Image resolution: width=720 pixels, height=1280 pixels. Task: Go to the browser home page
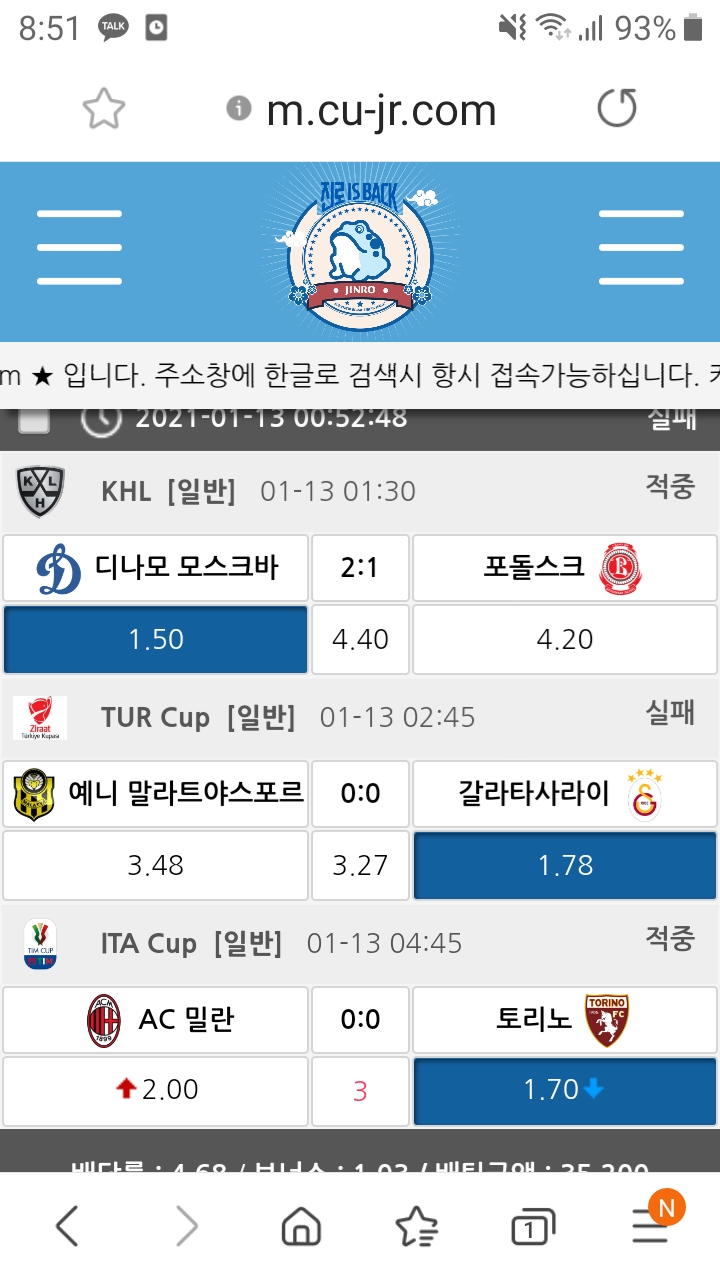pos(300,1226)
